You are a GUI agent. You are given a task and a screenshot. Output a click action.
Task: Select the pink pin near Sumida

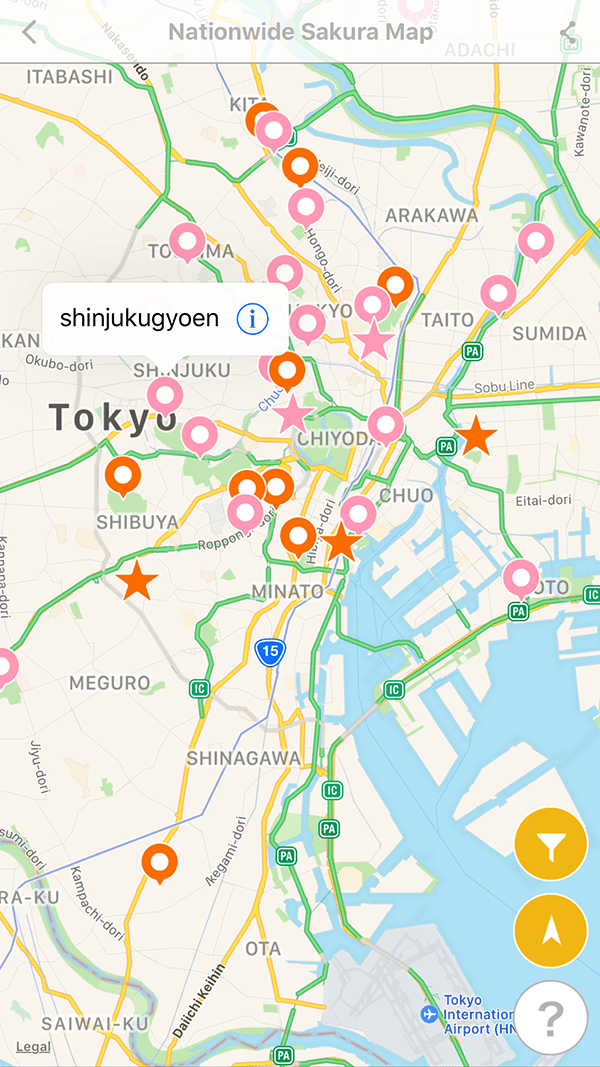coord(535,241)
